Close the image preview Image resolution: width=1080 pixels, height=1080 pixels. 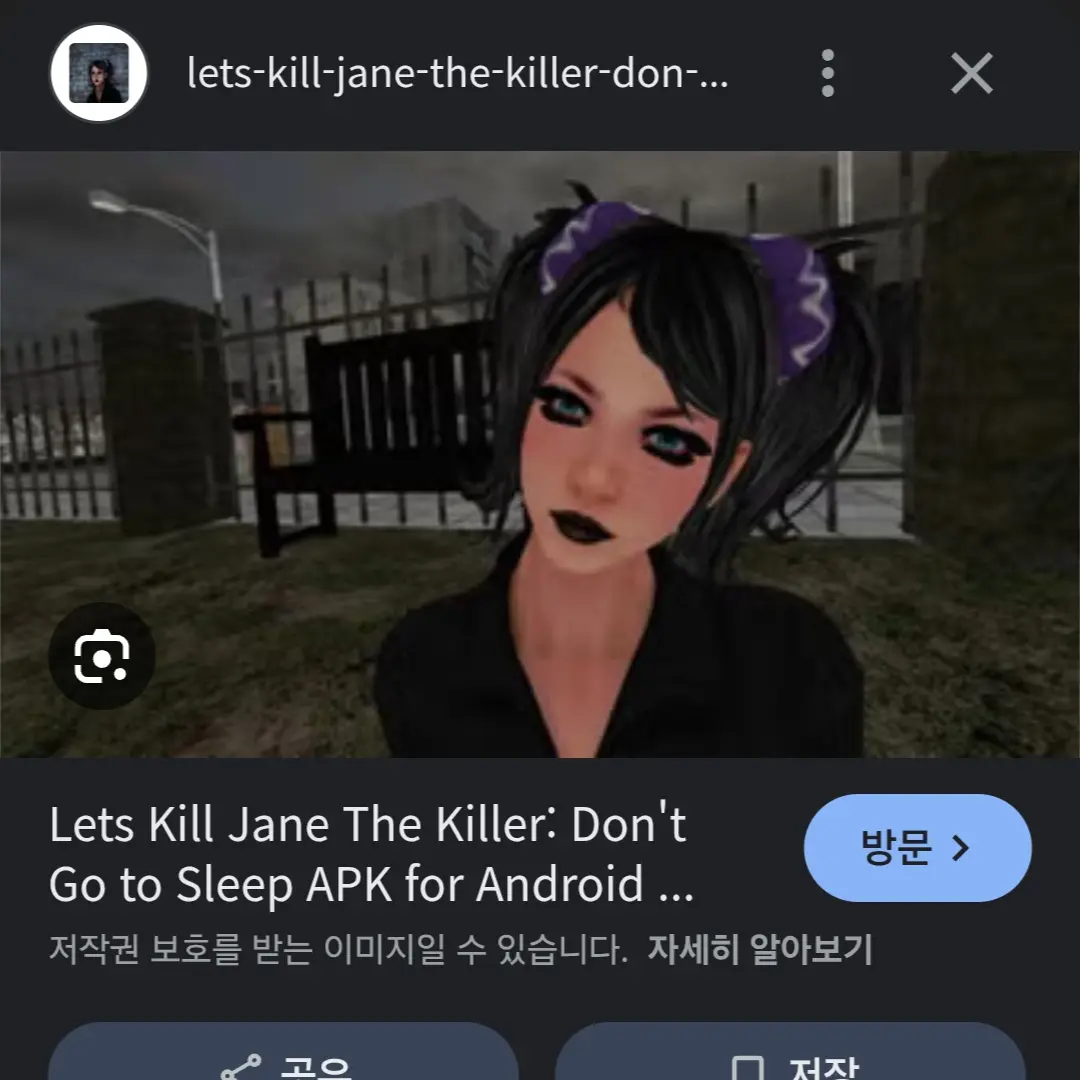coord(971,74)
